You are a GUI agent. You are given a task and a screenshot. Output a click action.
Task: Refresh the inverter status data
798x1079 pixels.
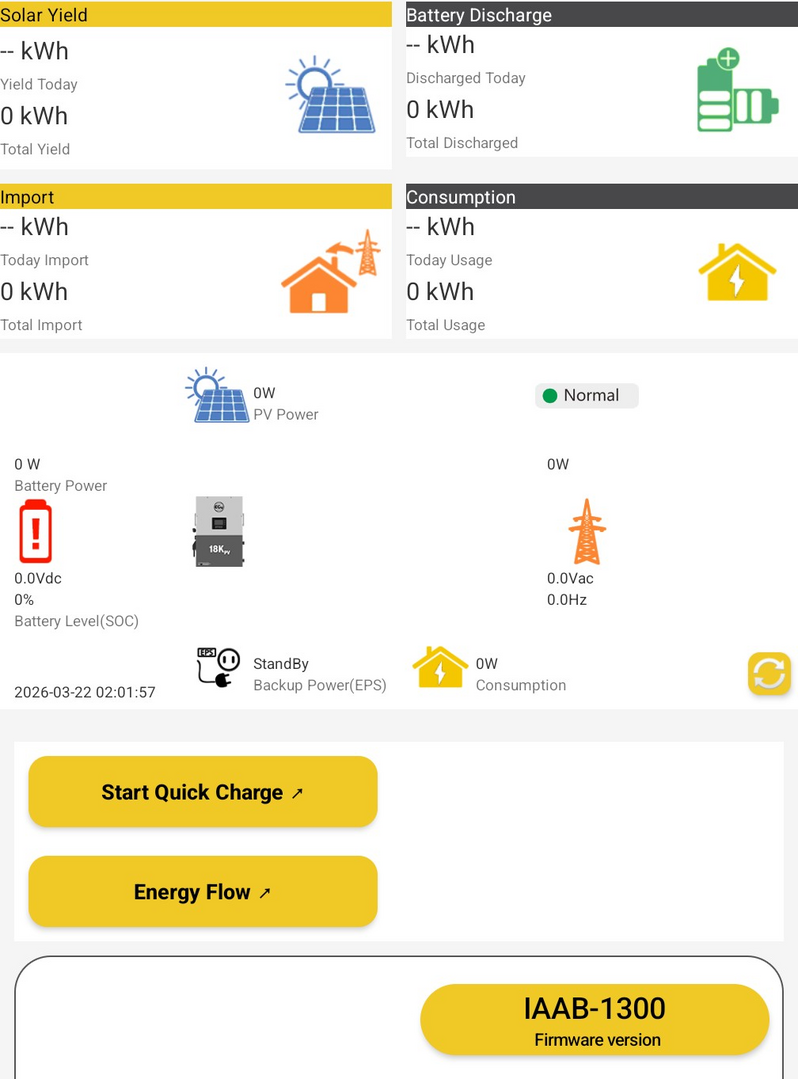pos(769,674)
